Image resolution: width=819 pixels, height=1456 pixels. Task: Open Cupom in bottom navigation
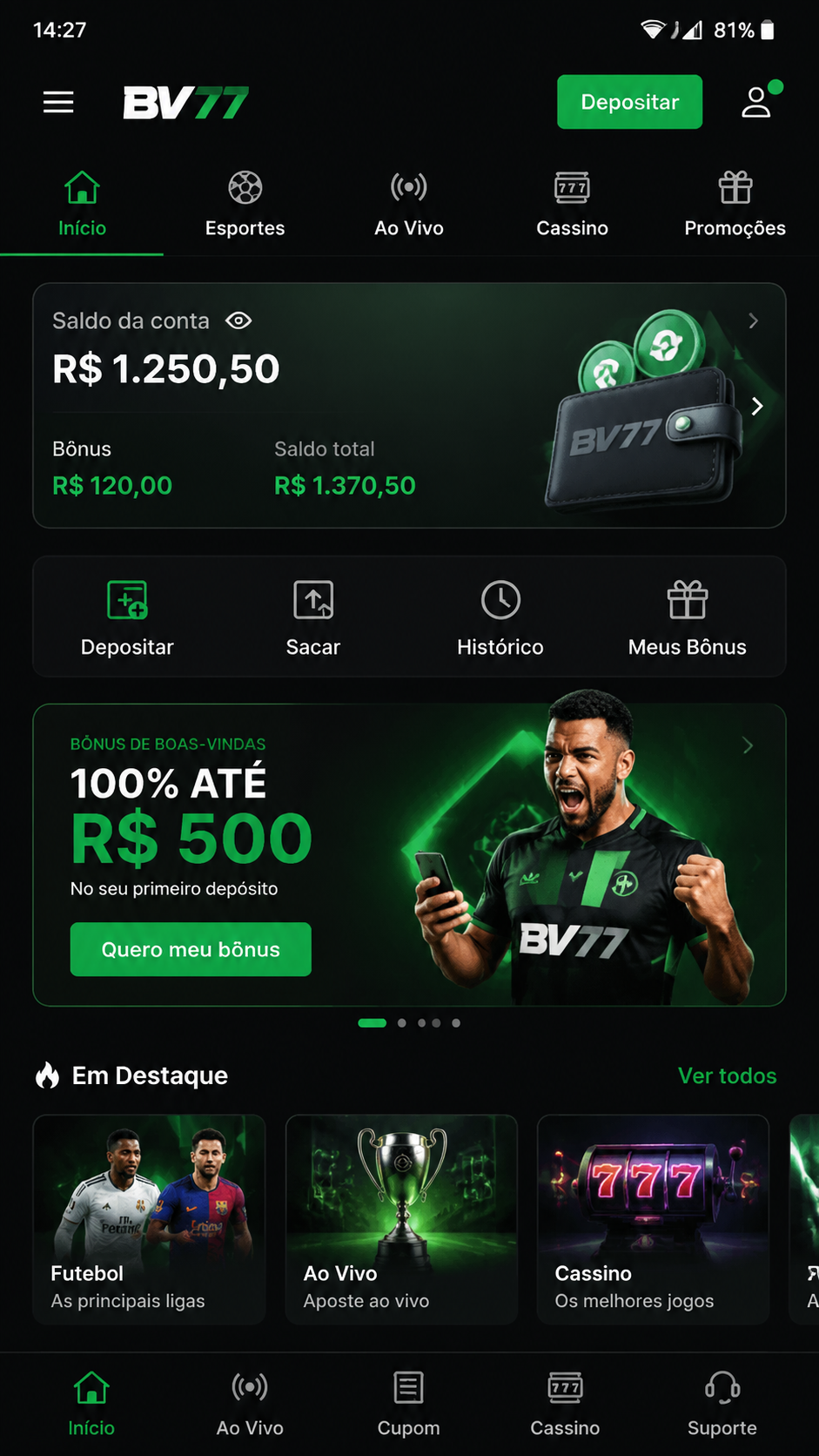point(409,1404)
